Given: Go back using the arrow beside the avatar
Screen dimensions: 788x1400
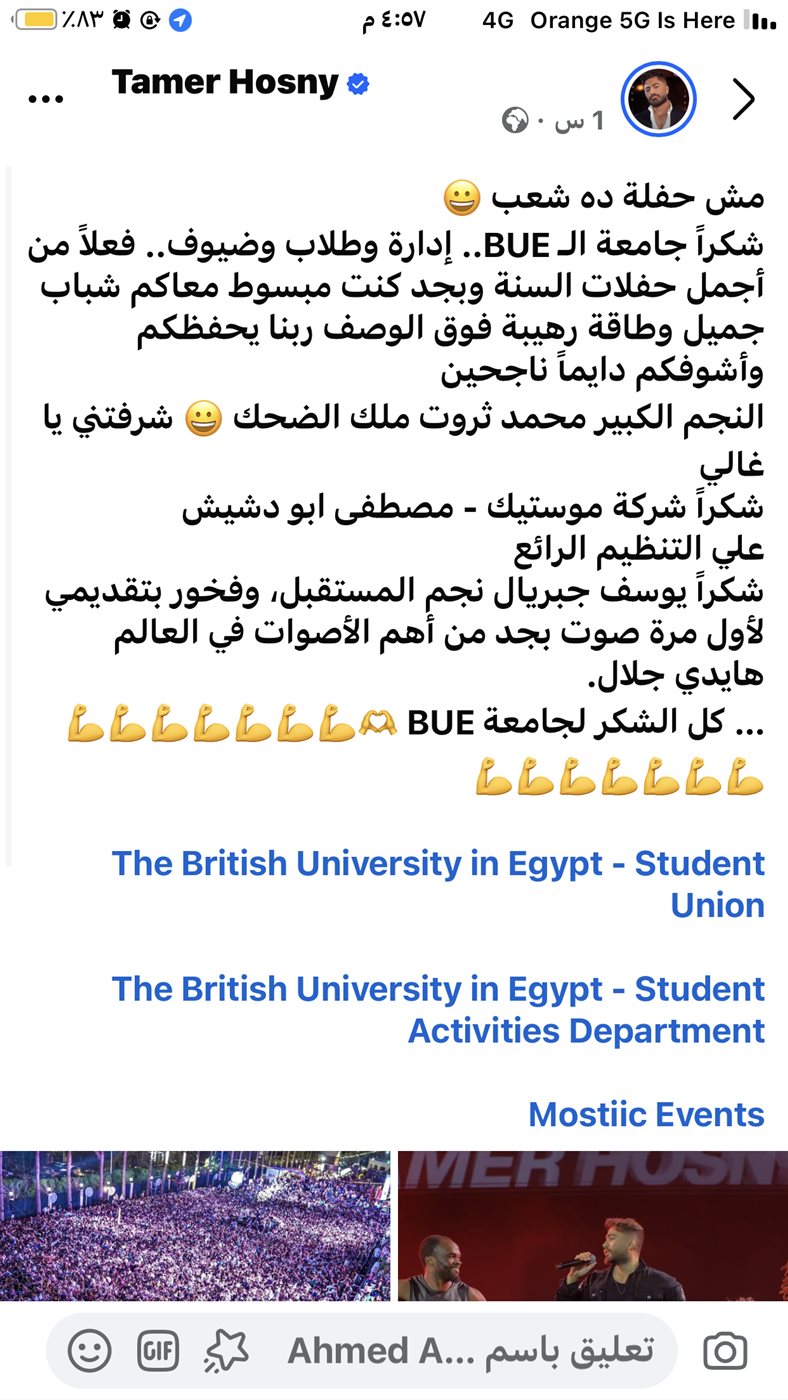Looking at the screenshot, I should pyautogui.click(x=743, y=100).
